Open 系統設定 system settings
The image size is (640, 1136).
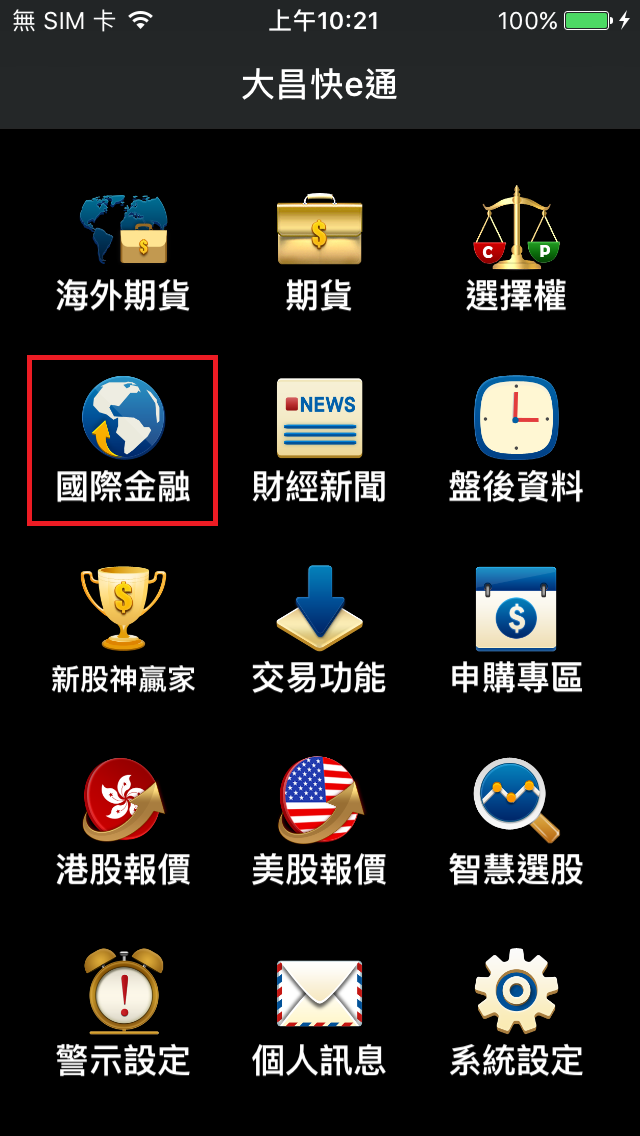point(516,1013)
